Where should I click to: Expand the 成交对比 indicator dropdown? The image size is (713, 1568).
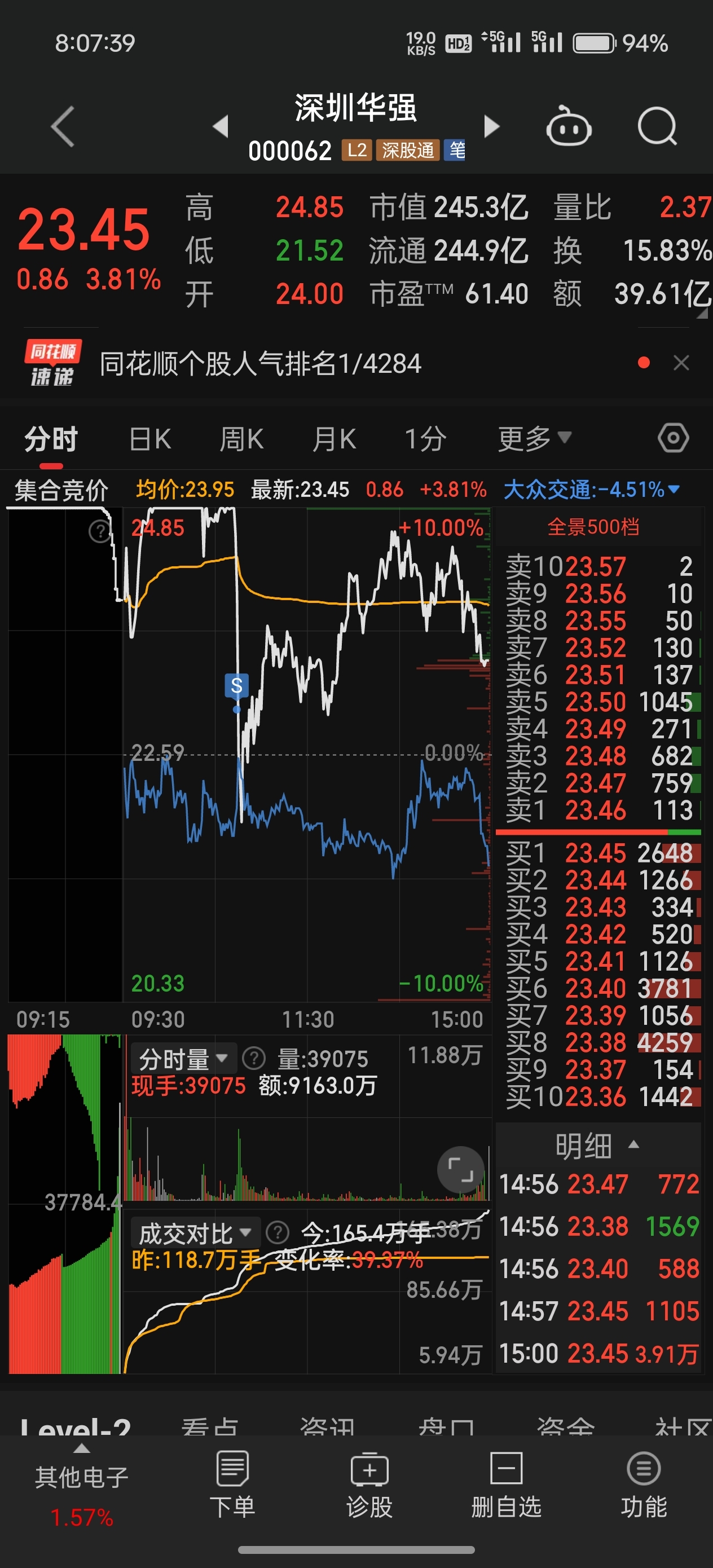[195, 1234]
